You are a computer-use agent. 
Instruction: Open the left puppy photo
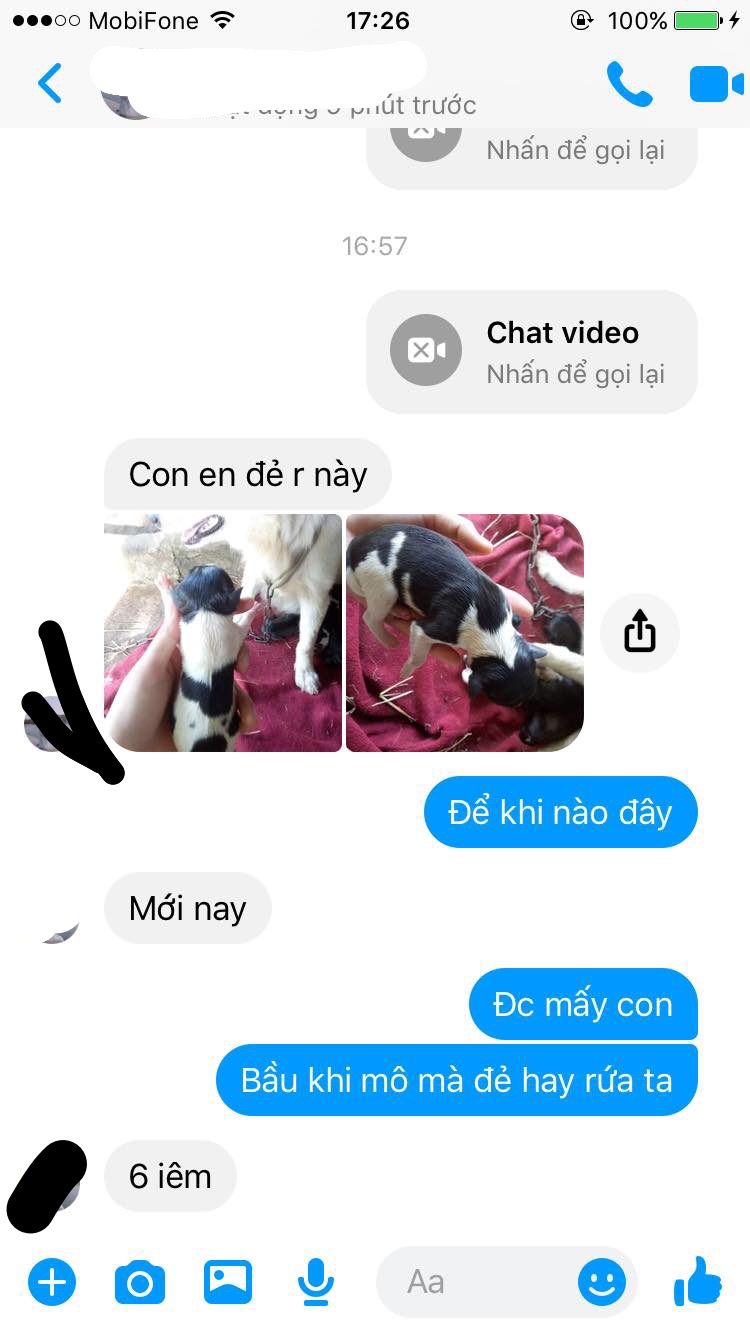click(223, 632)
